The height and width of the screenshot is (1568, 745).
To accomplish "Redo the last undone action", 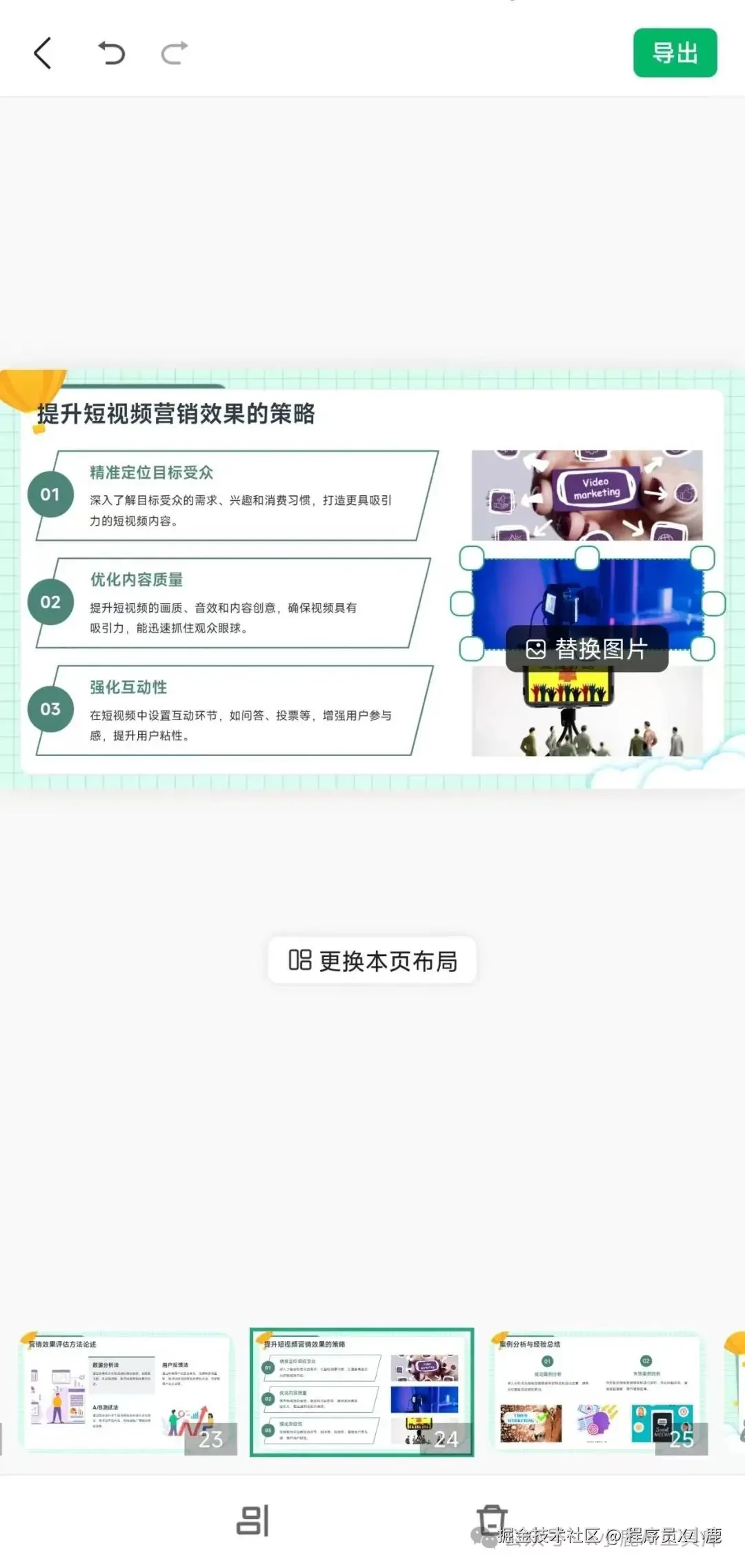I will point(172,52).
